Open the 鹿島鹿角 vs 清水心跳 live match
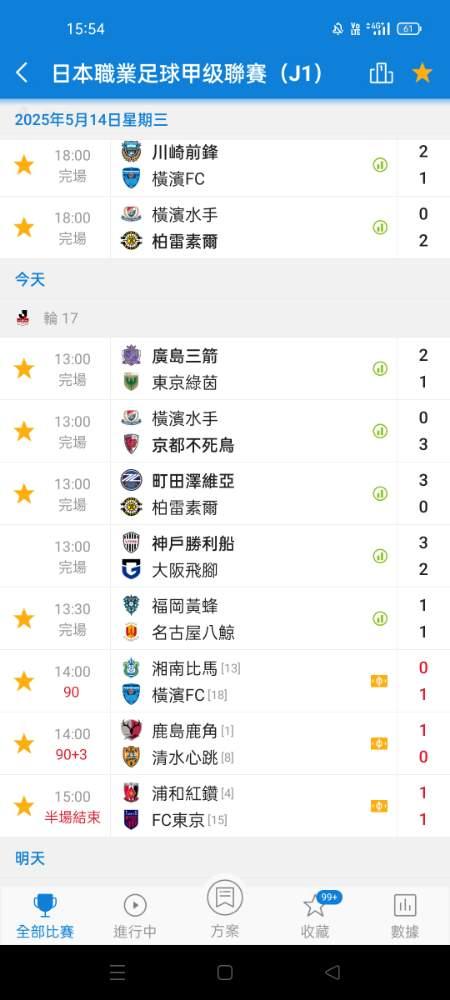Screen dimensions: 450x1000 pos(225,744)
